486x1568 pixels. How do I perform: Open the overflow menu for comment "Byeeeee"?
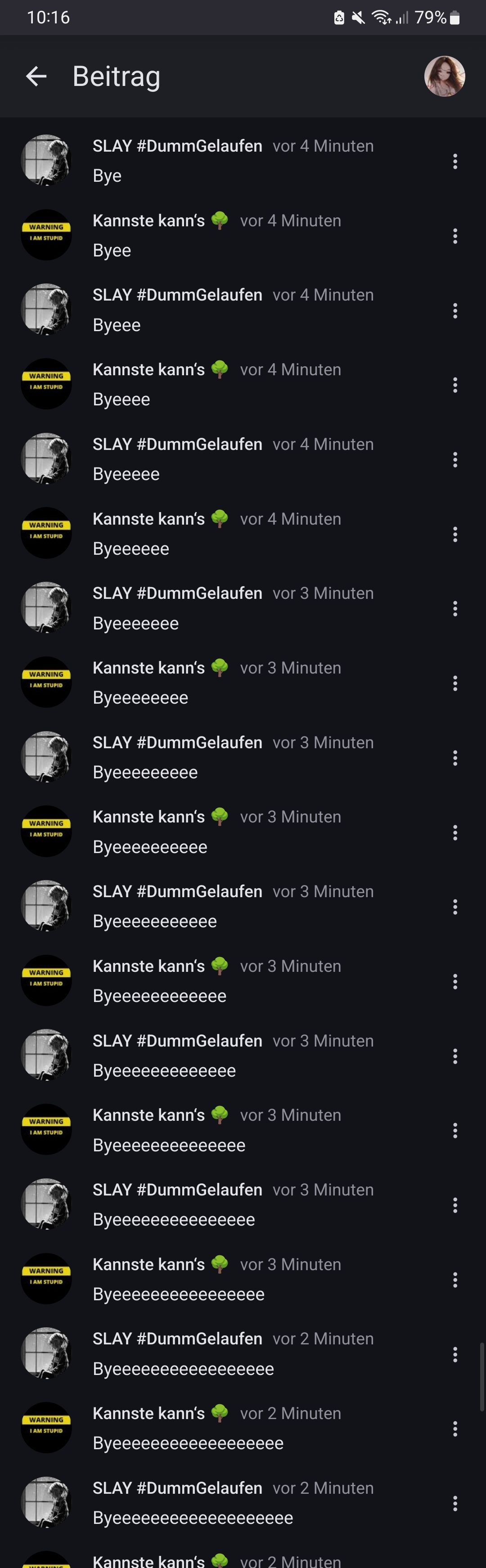455,459
